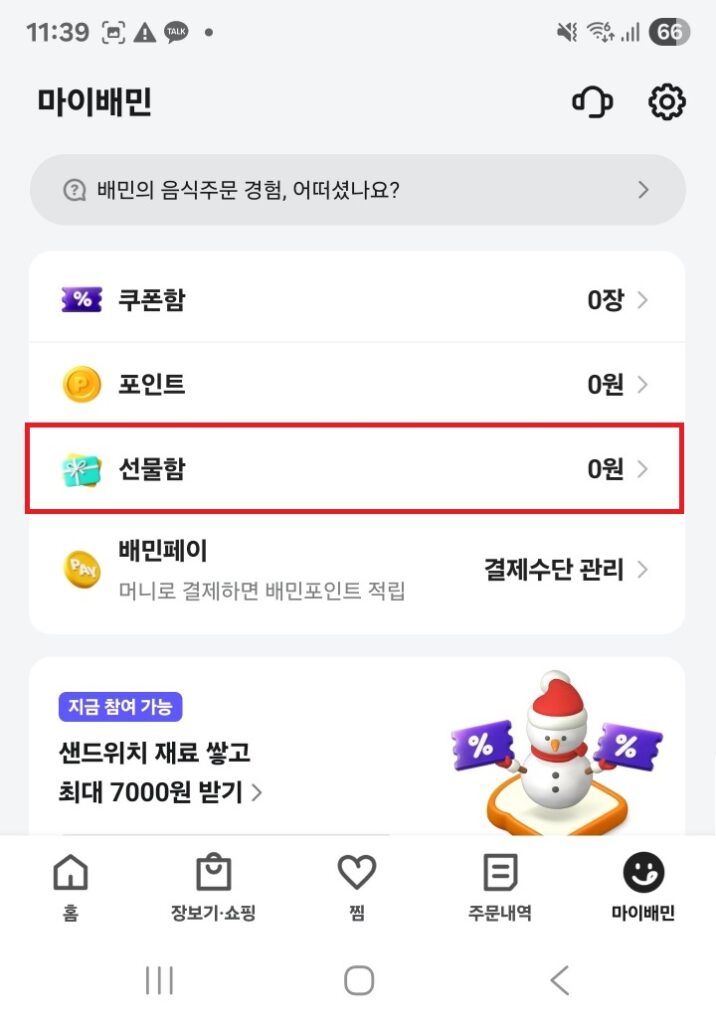
Task: Open 선물함 gift box
Action: point(357,469)
